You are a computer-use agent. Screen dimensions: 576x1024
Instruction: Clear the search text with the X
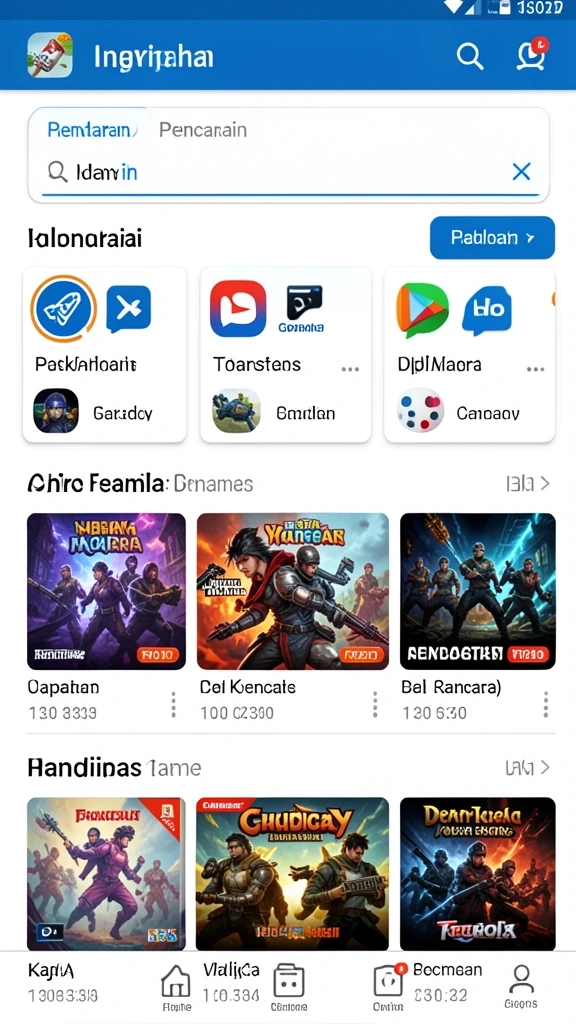(521, 172)
